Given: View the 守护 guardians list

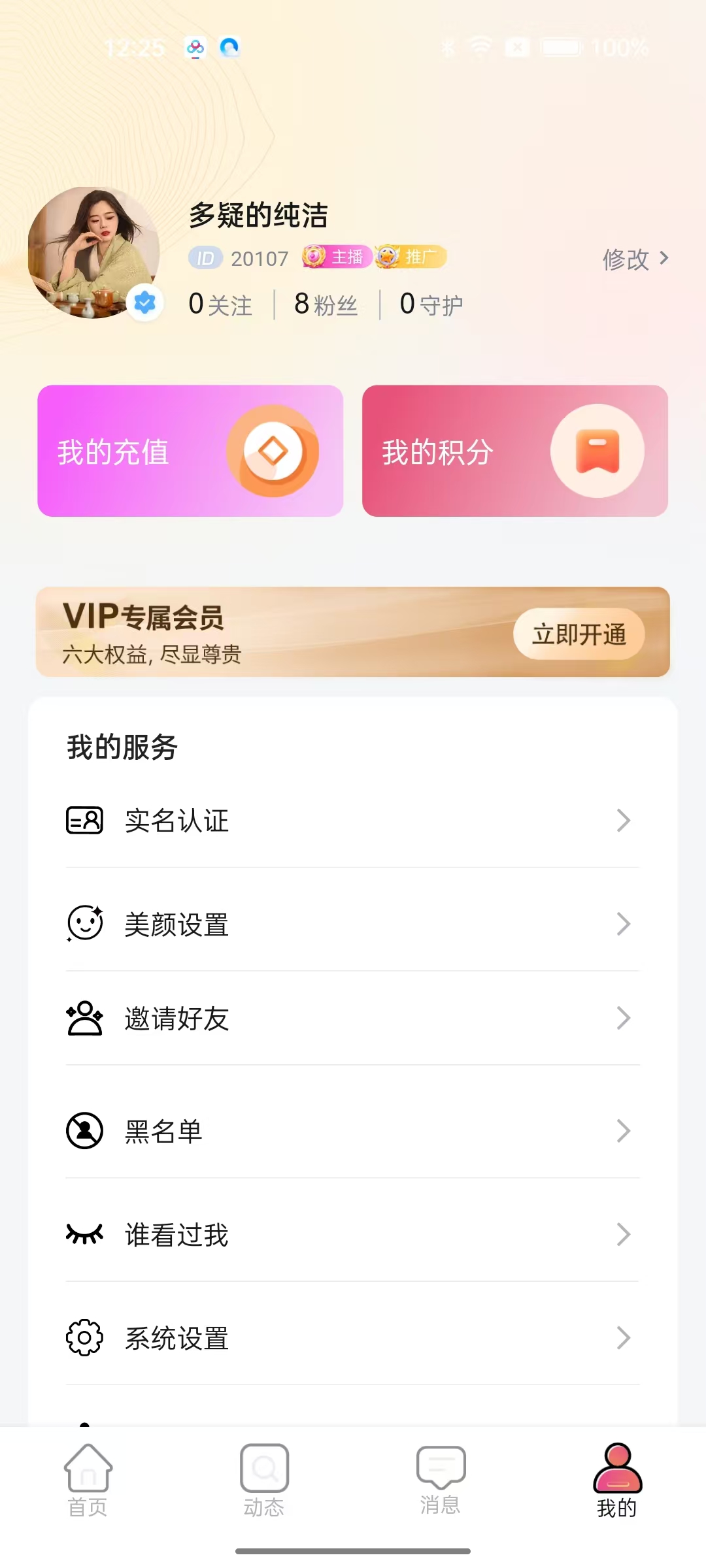Looking at the screenshot, I should coord(431,304).
